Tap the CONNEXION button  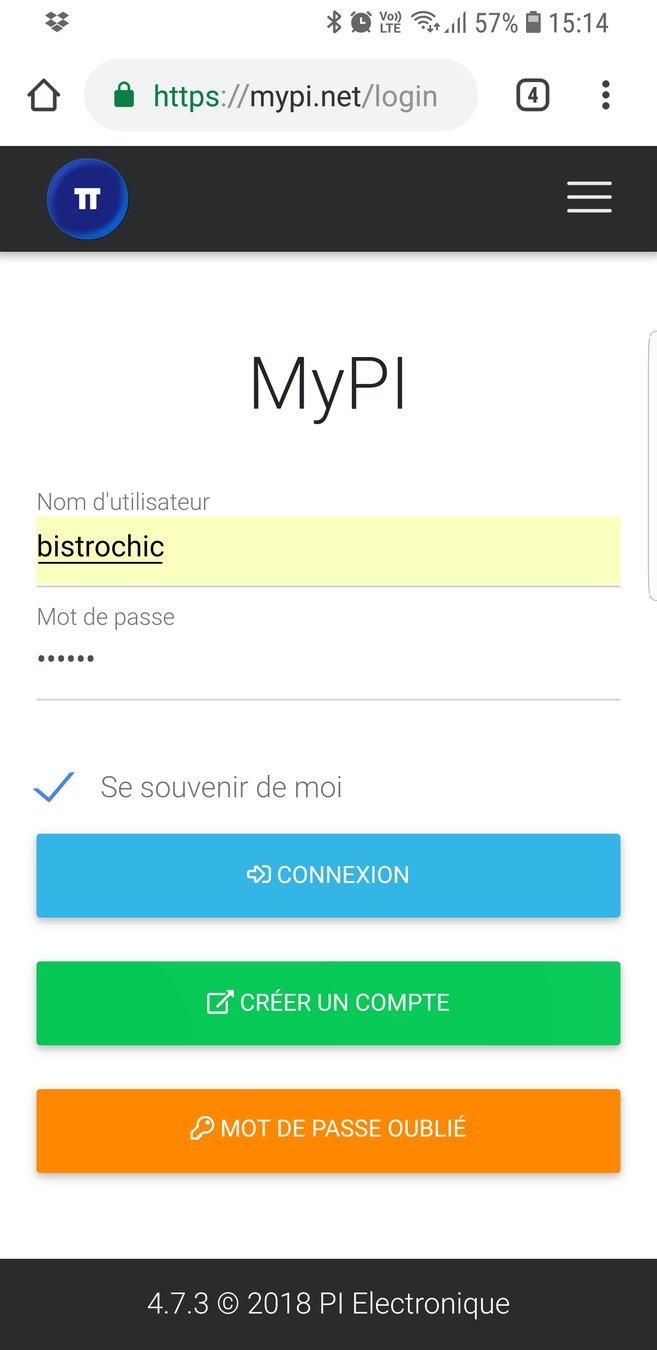[328, 875]
